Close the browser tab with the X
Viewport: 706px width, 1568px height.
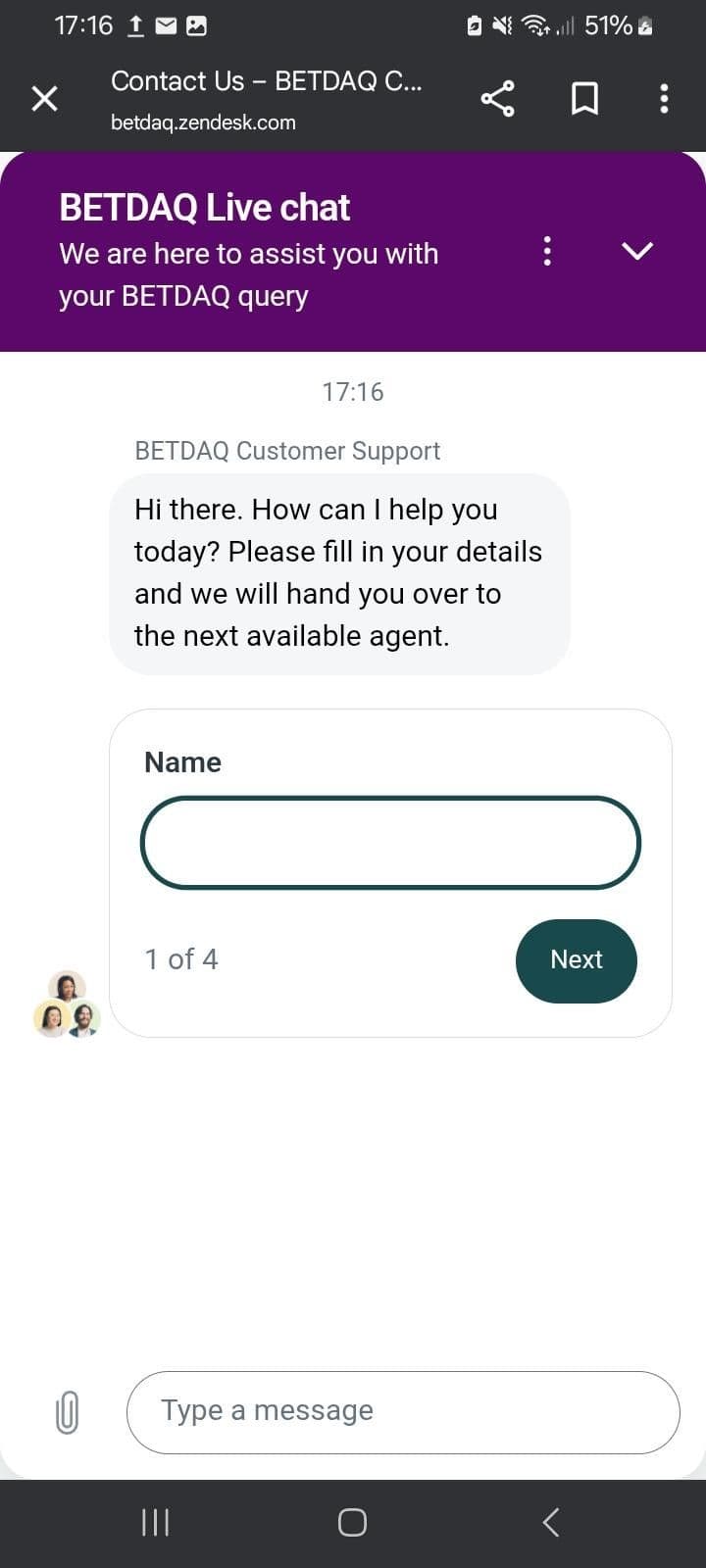point(45,99)
